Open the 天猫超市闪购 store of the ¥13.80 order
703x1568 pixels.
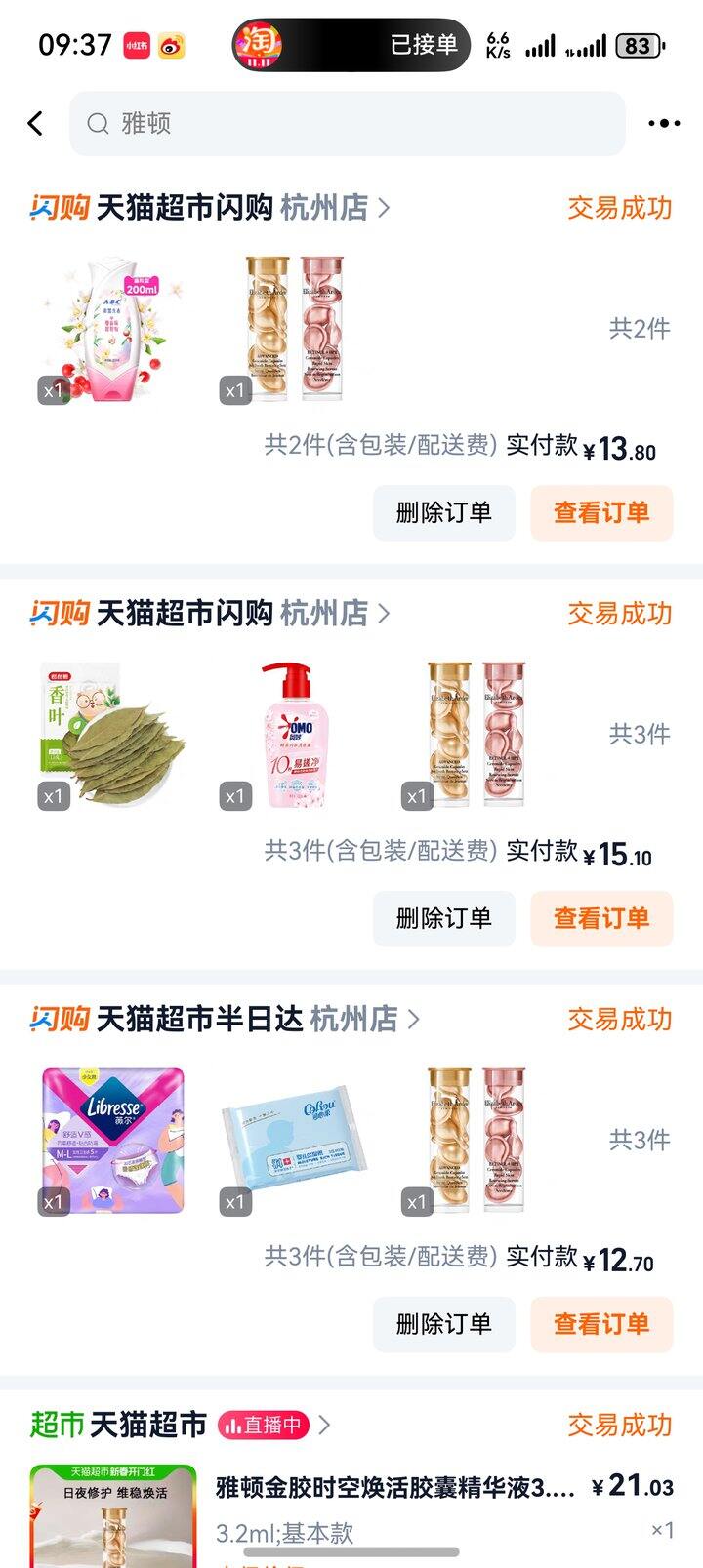tap(232, 207)
